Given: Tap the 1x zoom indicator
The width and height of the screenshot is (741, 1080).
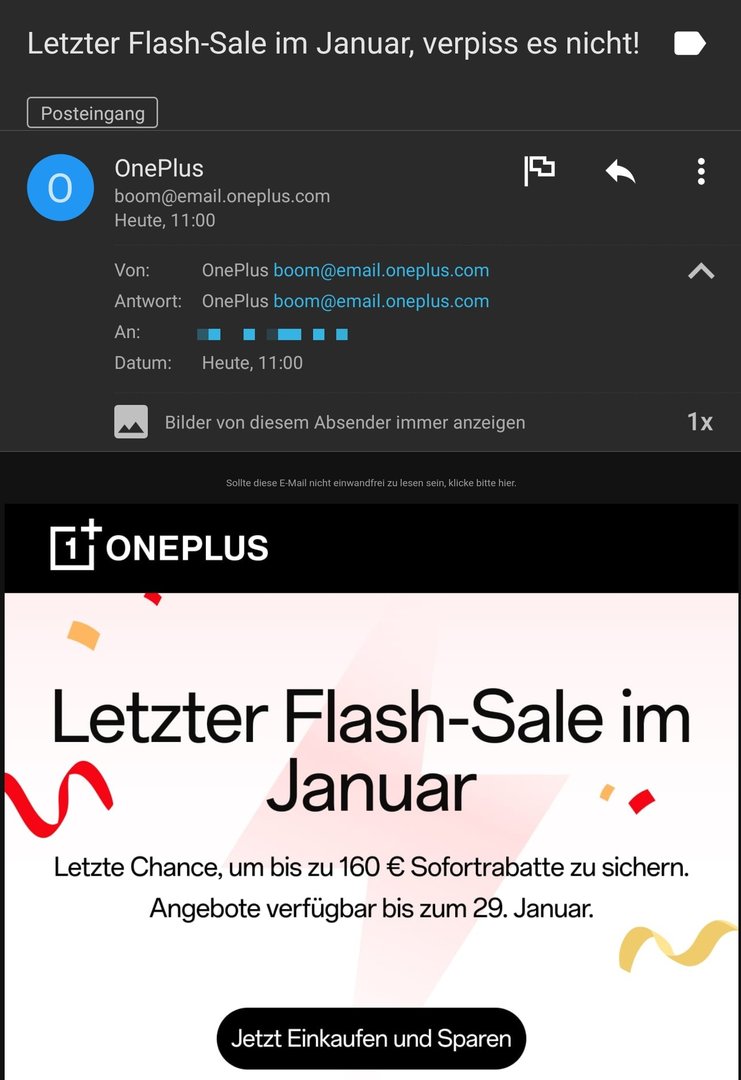Looking at the screenshot, I should tap(699, 422).
